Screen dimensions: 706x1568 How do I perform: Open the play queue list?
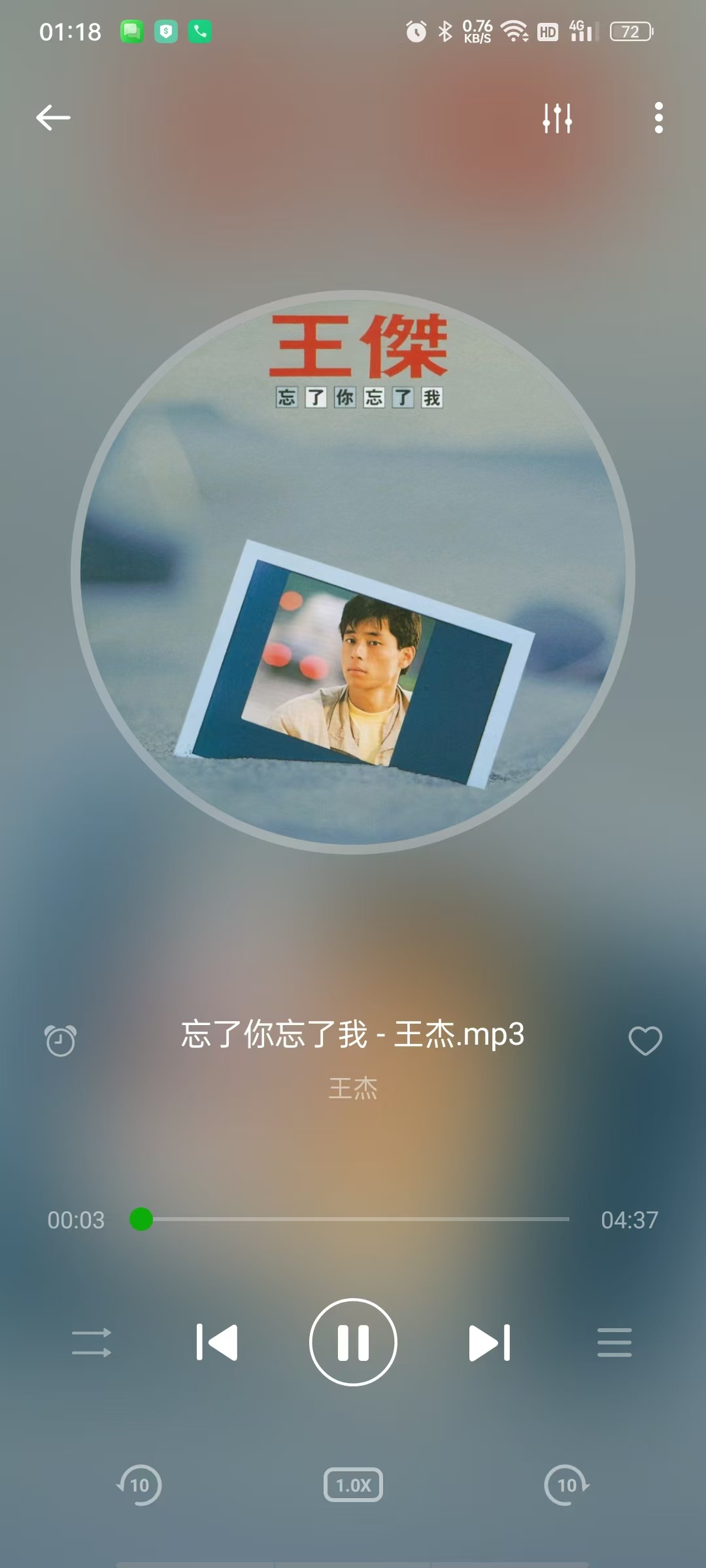pyautogui.click(x=614, y=1343)
